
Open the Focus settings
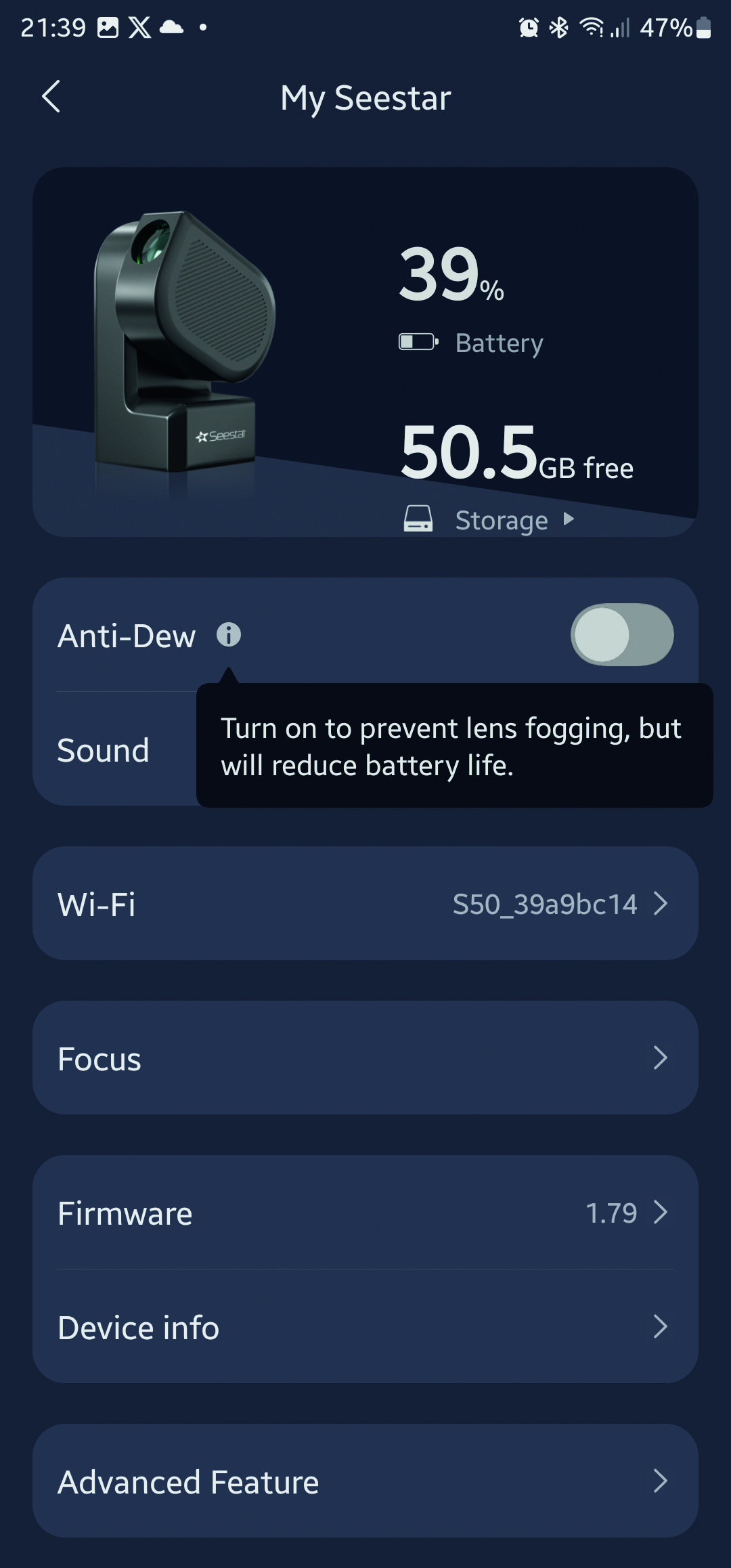[365, 1058]
